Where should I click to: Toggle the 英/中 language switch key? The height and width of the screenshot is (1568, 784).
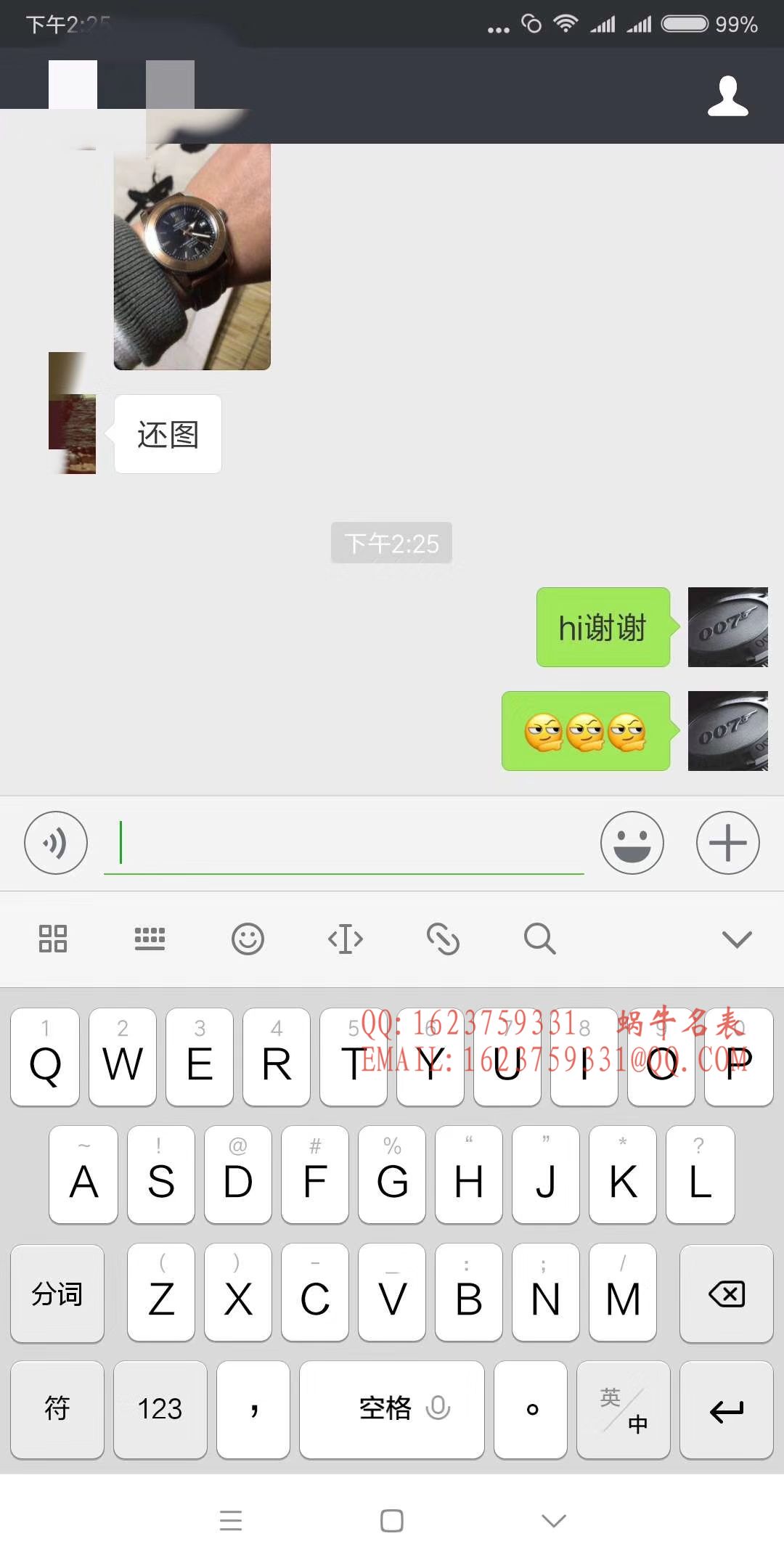coord(623,1408)
